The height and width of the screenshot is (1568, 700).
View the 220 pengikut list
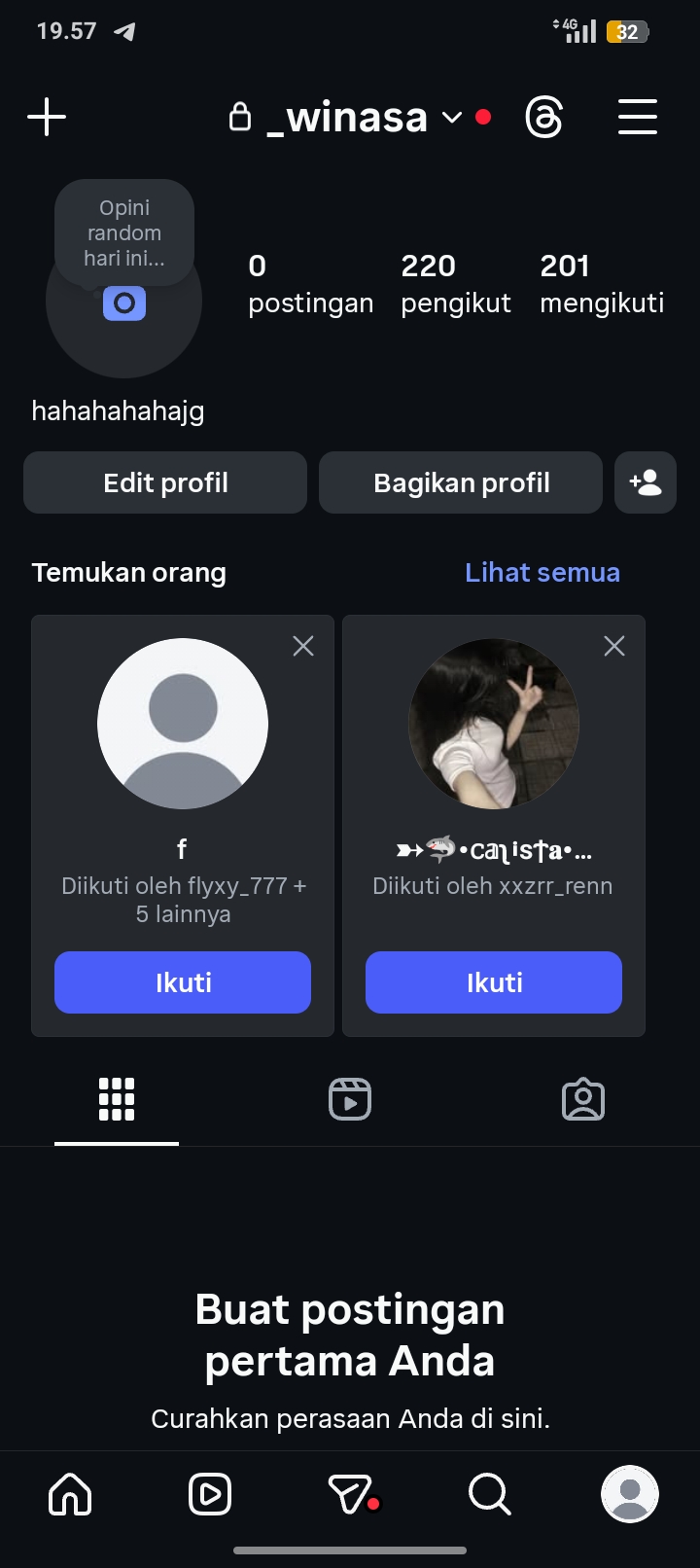455,283
